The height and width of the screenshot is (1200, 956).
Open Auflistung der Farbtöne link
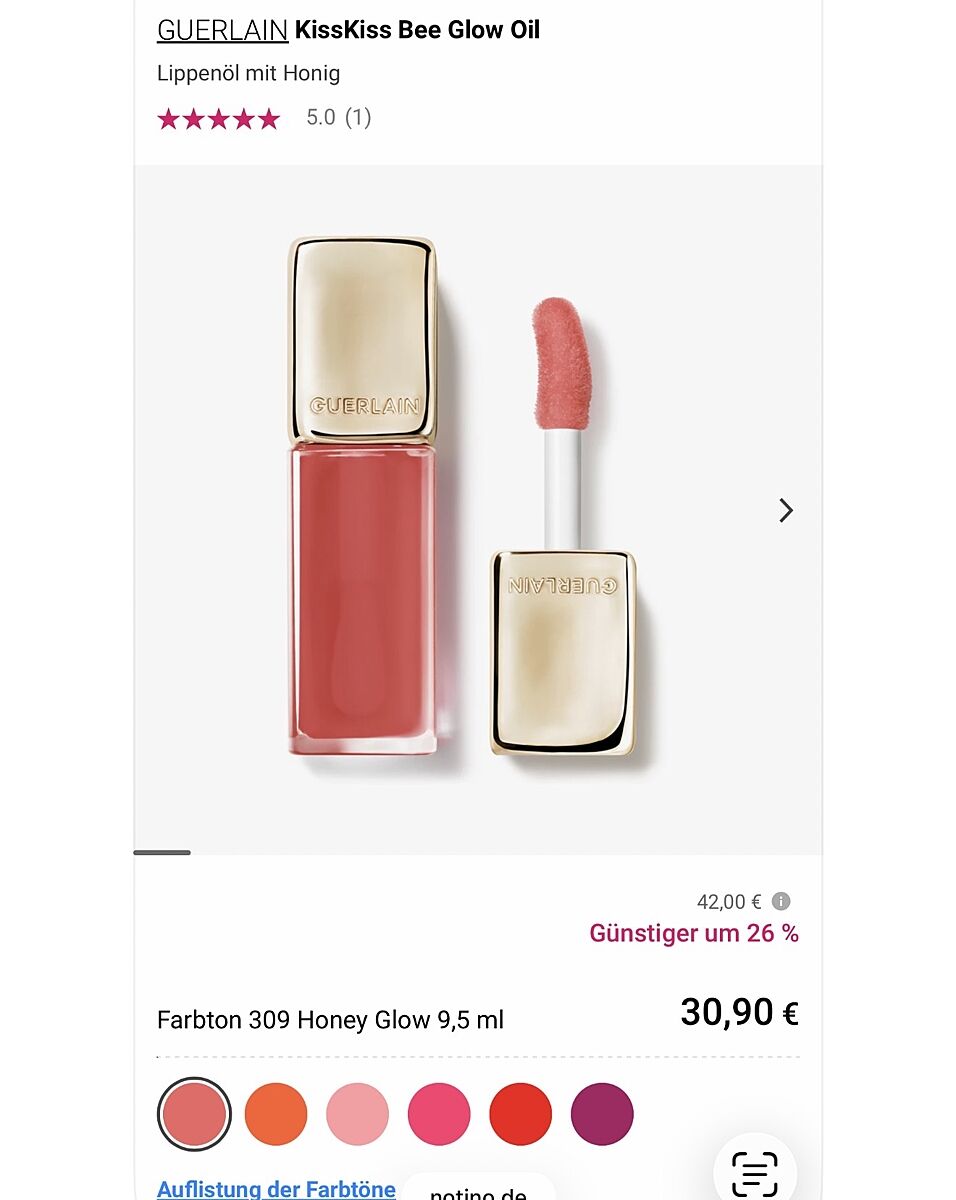click(x=276, y=1189)
